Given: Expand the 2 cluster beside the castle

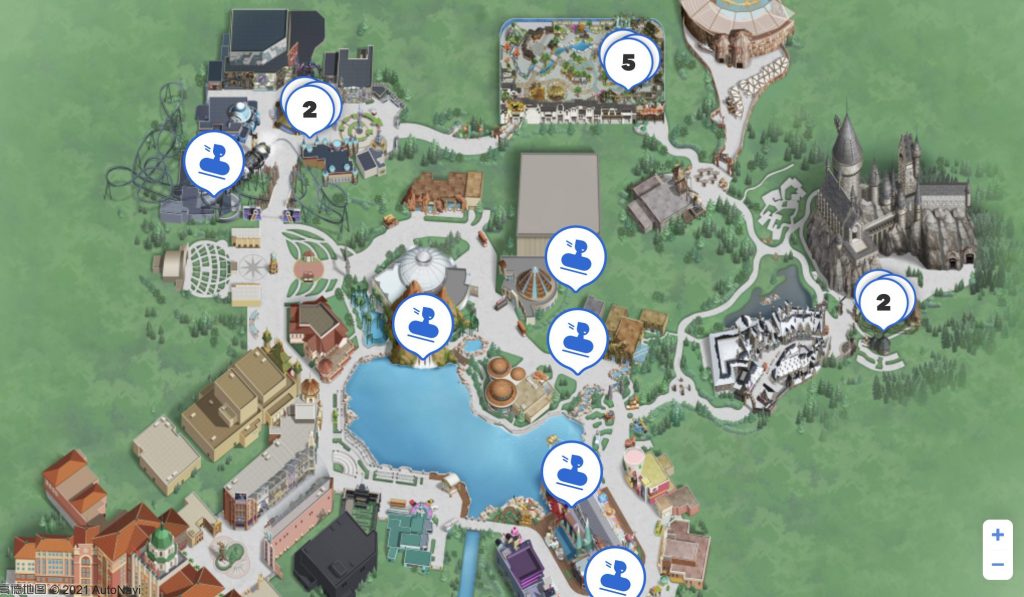Looking at the screenshot, I should click(883, 302).
